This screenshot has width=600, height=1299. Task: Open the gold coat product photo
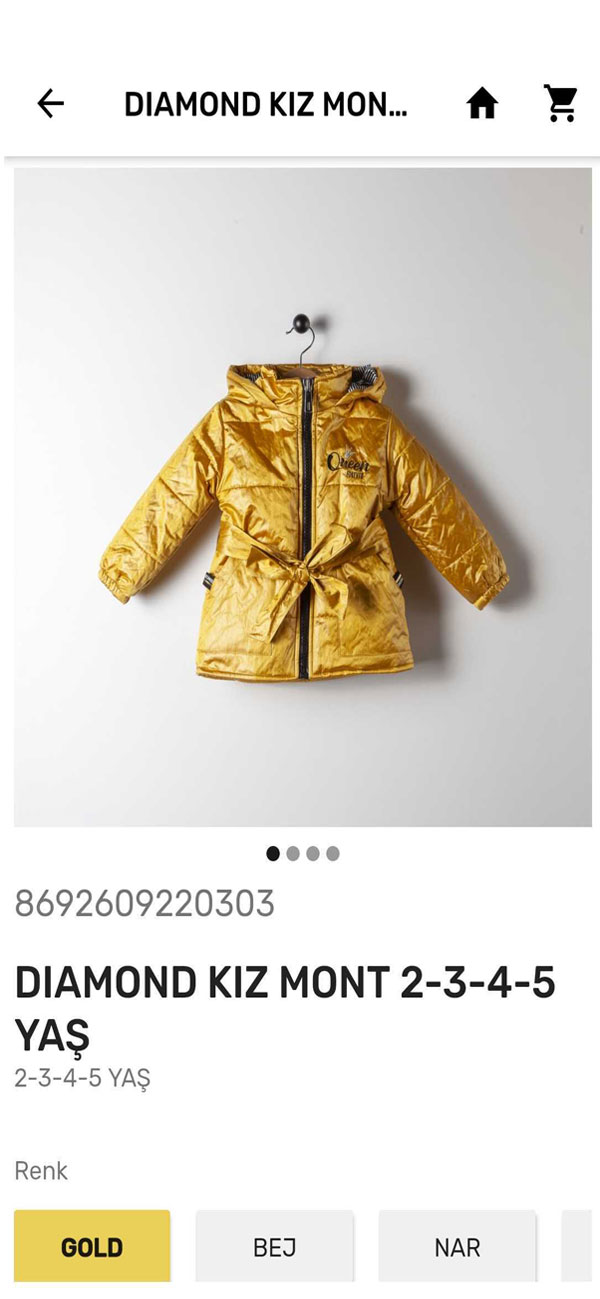(302, 497)
